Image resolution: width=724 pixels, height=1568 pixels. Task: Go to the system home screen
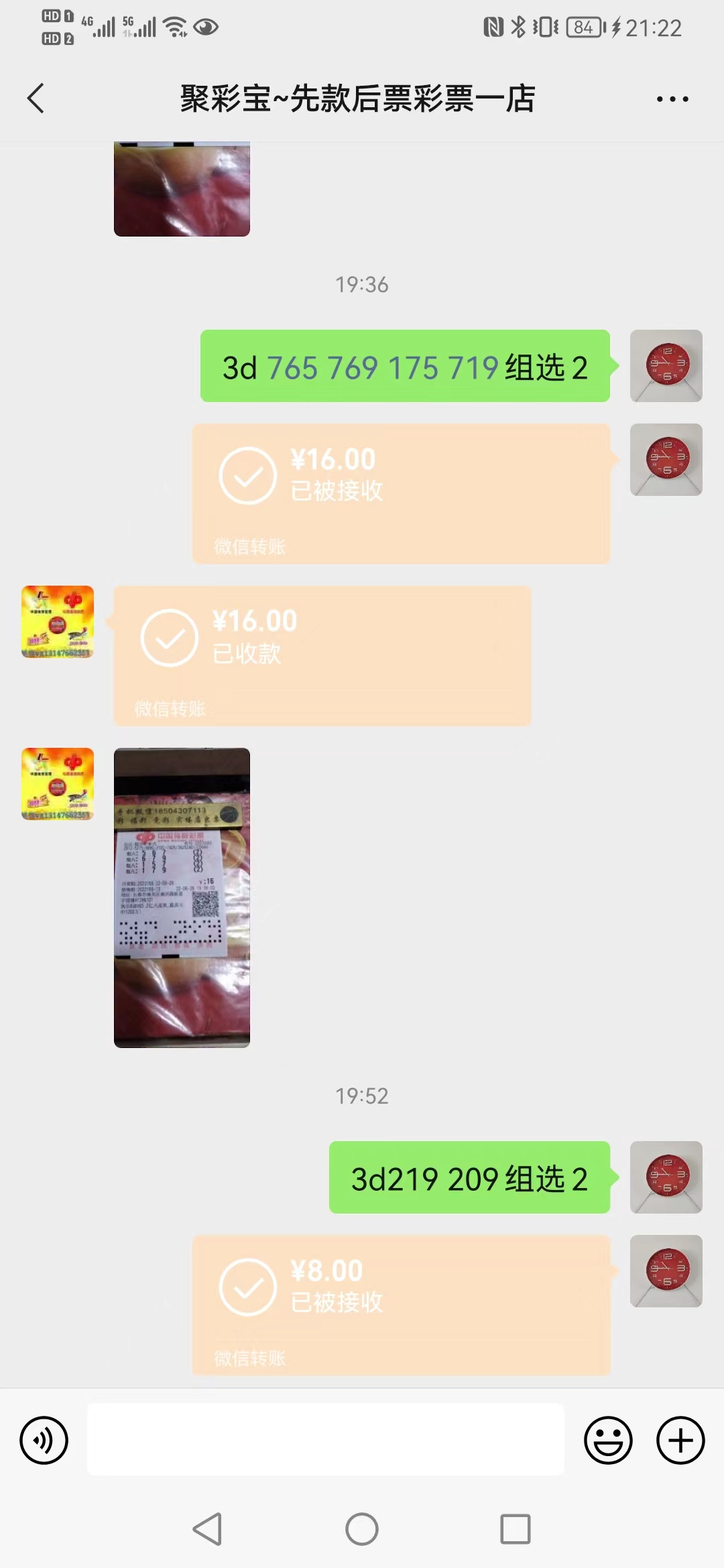[362, 1529]
